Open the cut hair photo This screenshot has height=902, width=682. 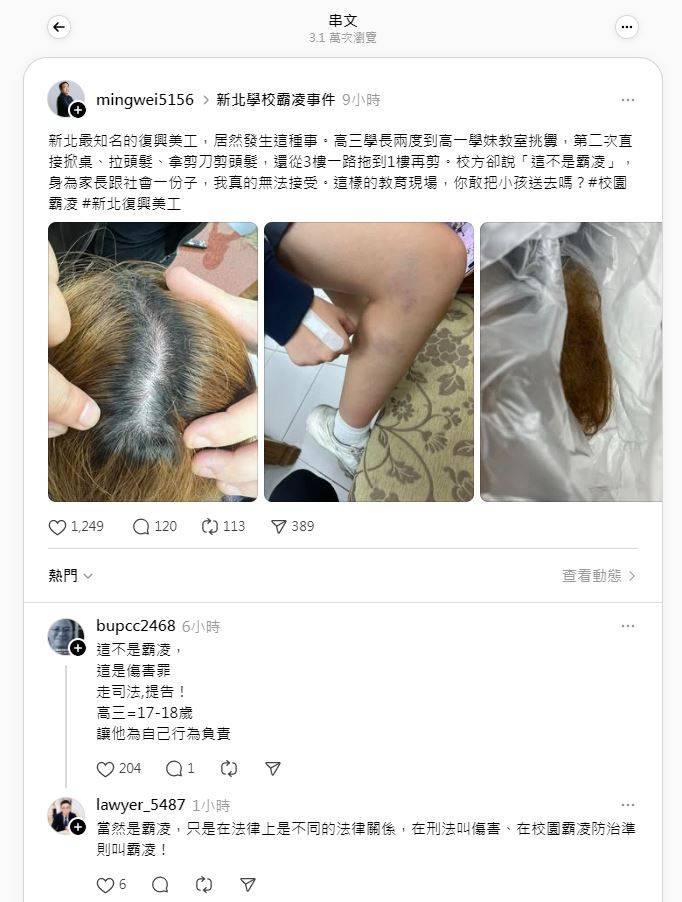(570, 361)
